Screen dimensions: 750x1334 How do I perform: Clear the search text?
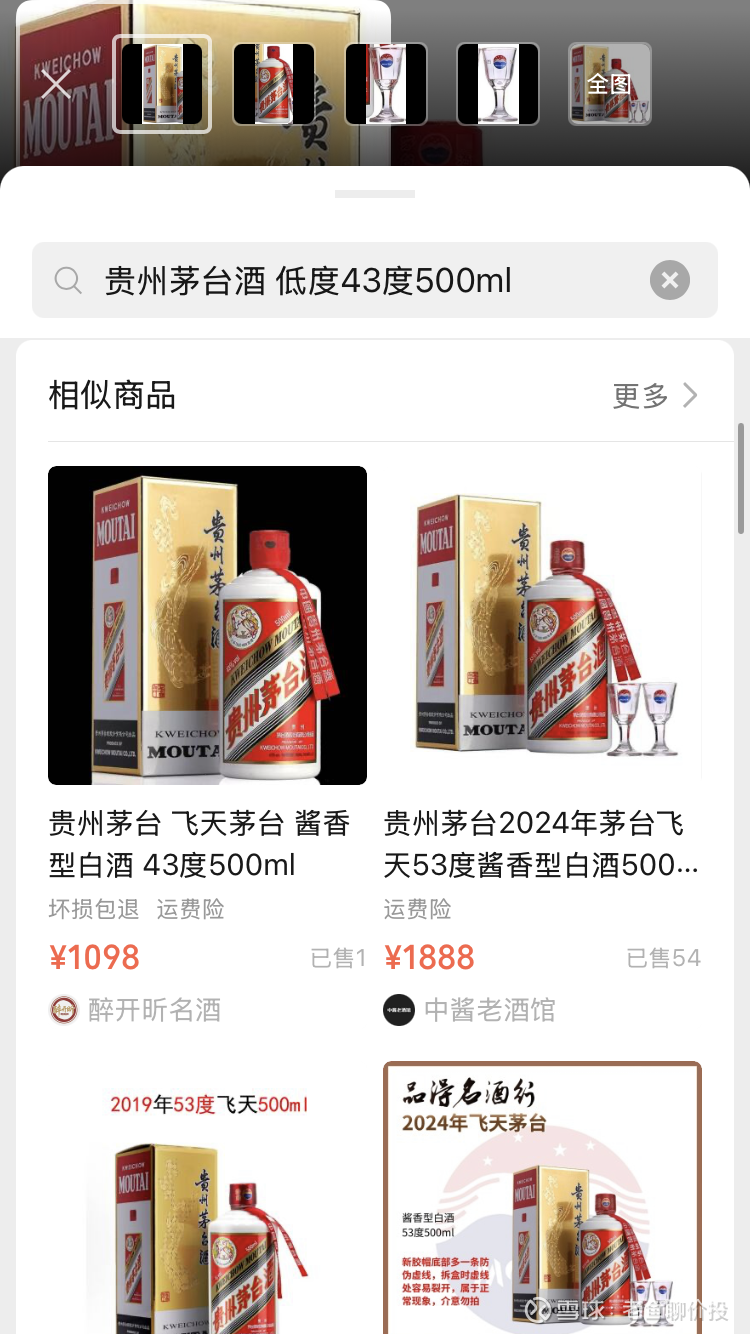point(669,281)
